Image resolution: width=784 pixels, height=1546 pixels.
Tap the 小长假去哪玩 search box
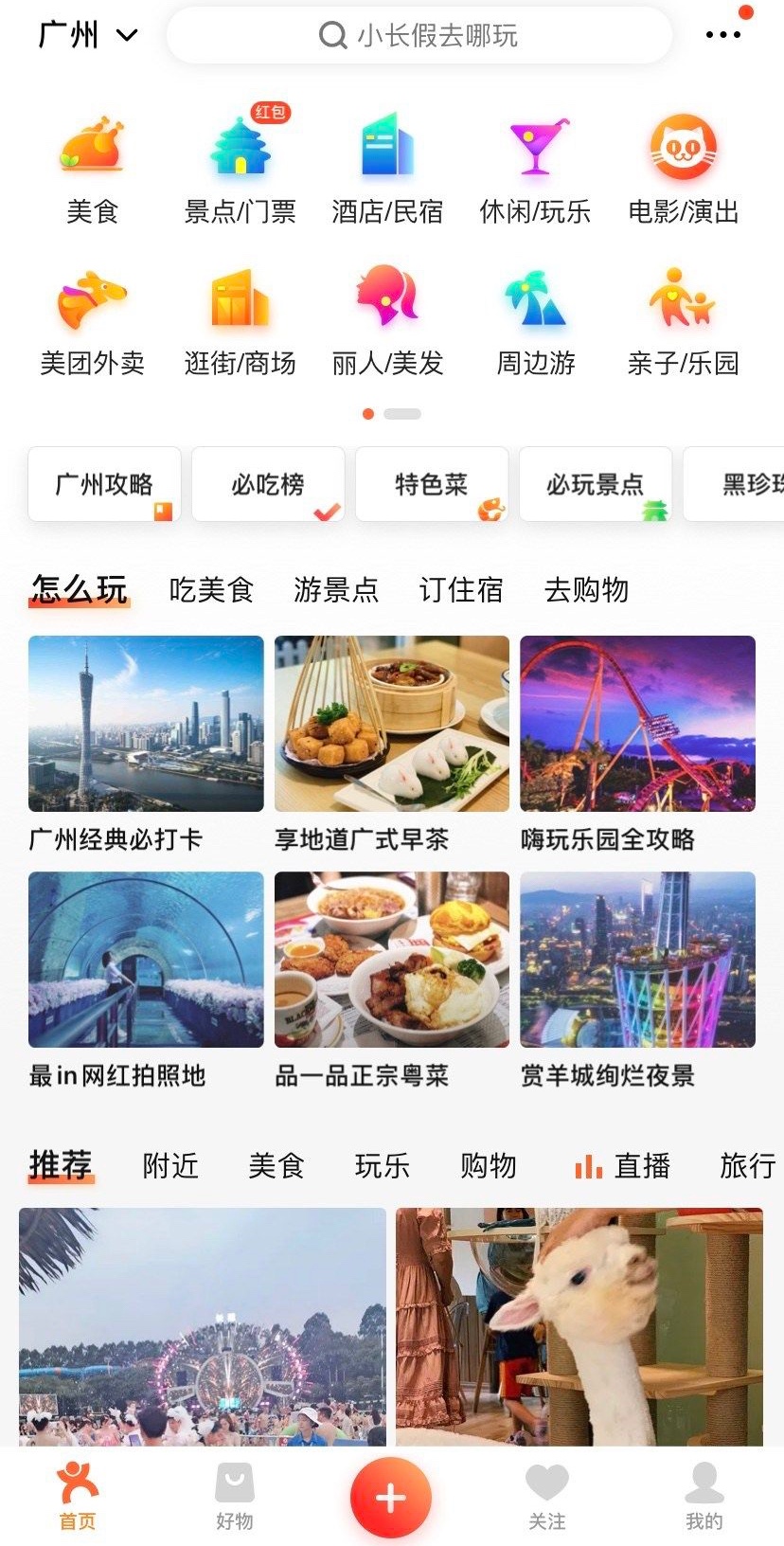click(419, 36)
